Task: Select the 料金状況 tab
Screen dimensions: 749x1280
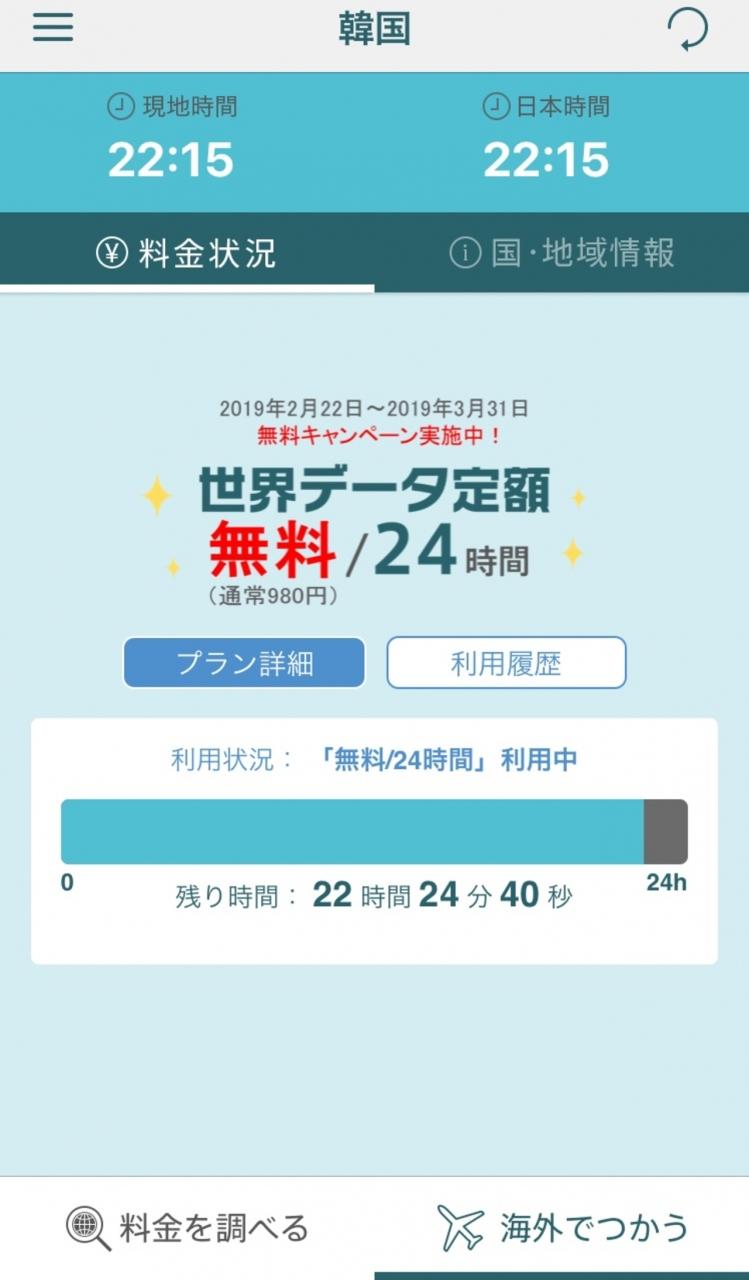Action: [187, 253]
